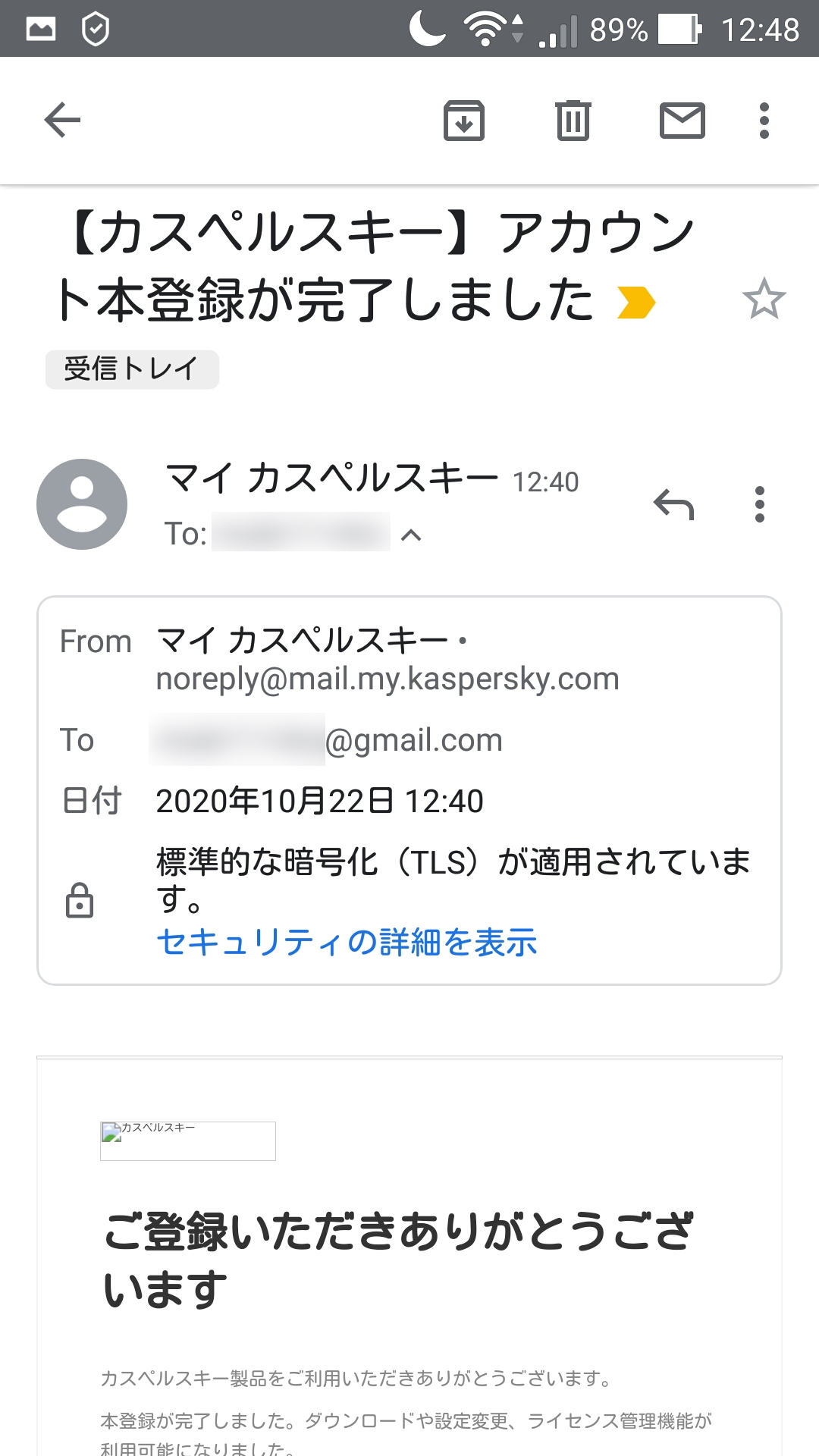Screen dimensions: 819x1456
Task: Open message options next to reply arrow
Action: (x=759, y=504)
